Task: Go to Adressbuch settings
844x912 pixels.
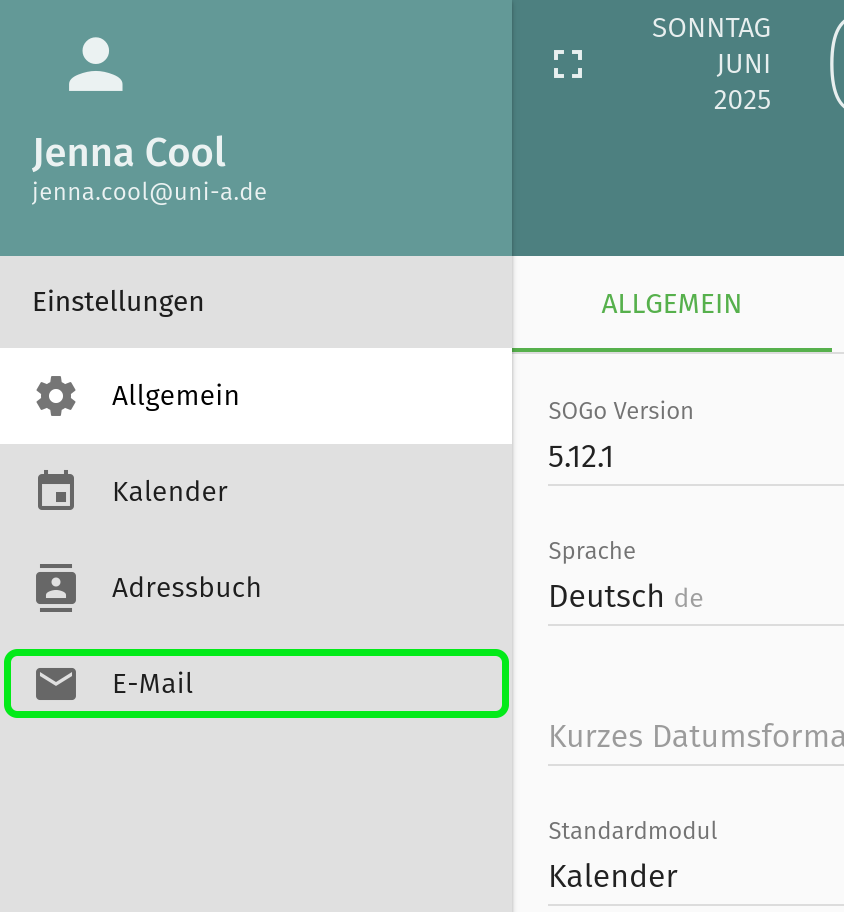Action: (186, 588)
